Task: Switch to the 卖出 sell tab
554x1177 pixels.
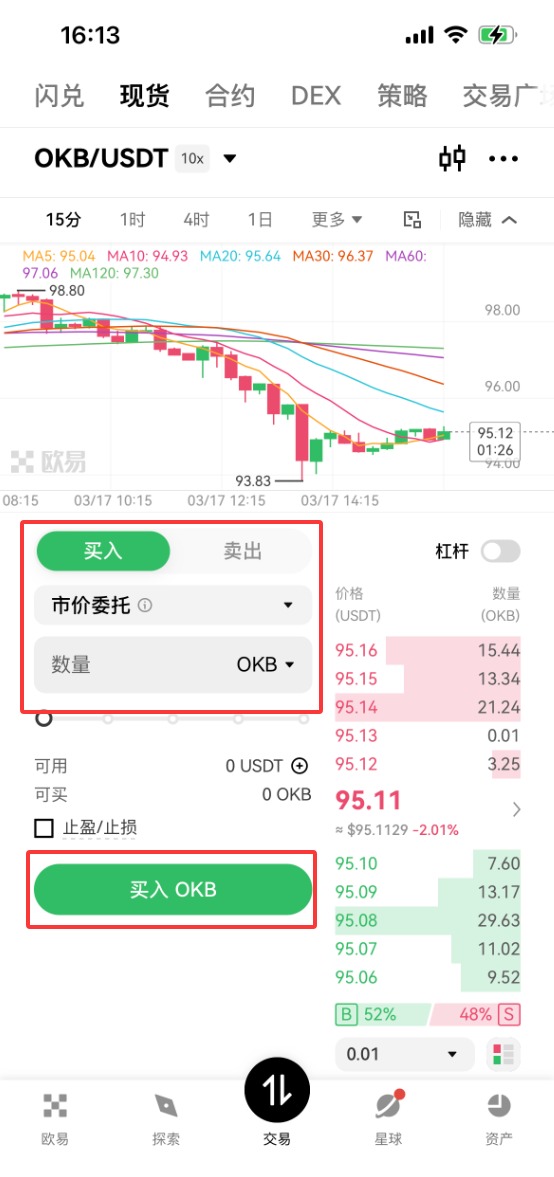Action: click(242, 552)
